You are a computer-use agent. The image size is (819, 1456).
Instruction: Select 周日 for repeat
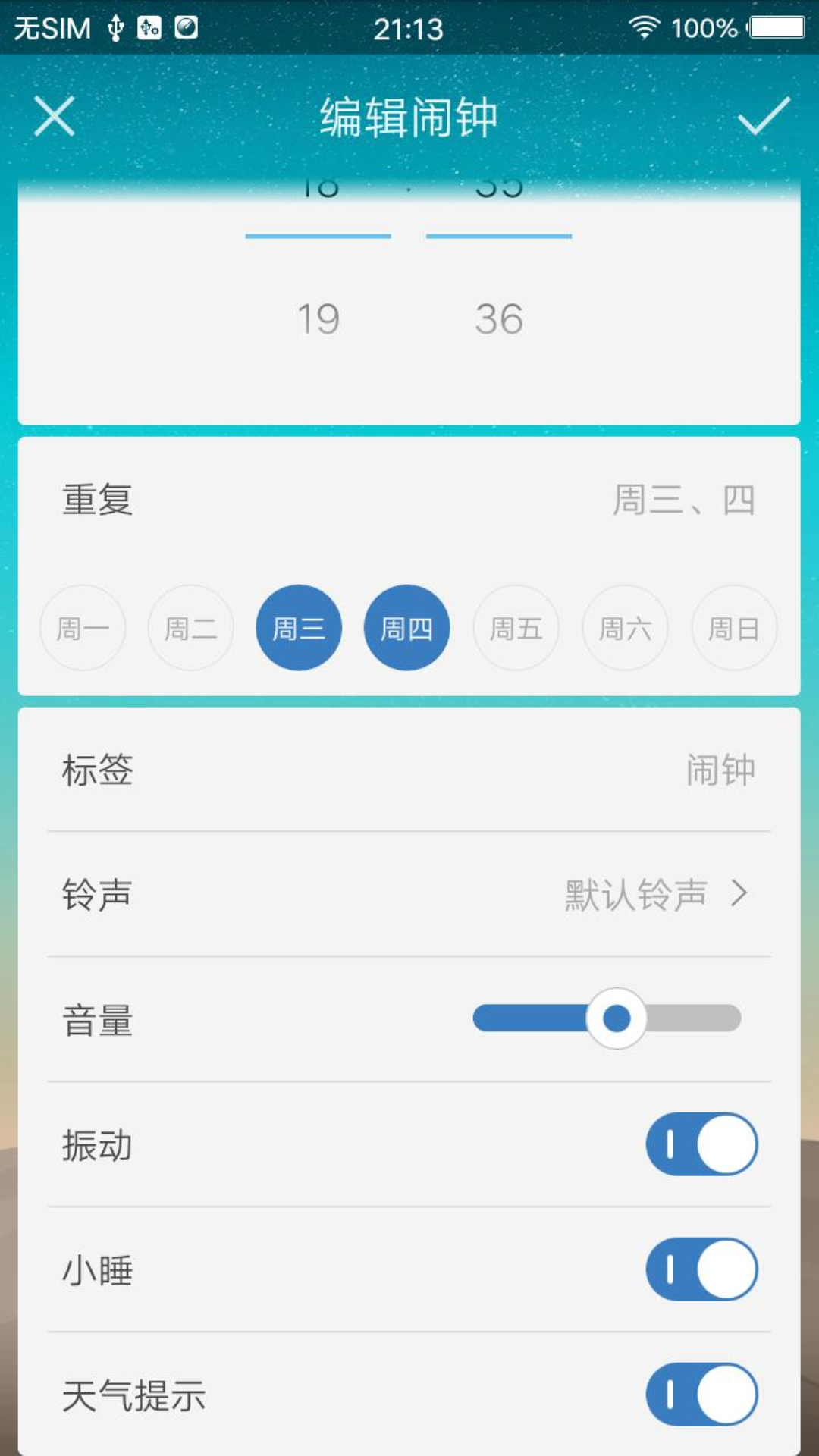[x=733, y=628]
